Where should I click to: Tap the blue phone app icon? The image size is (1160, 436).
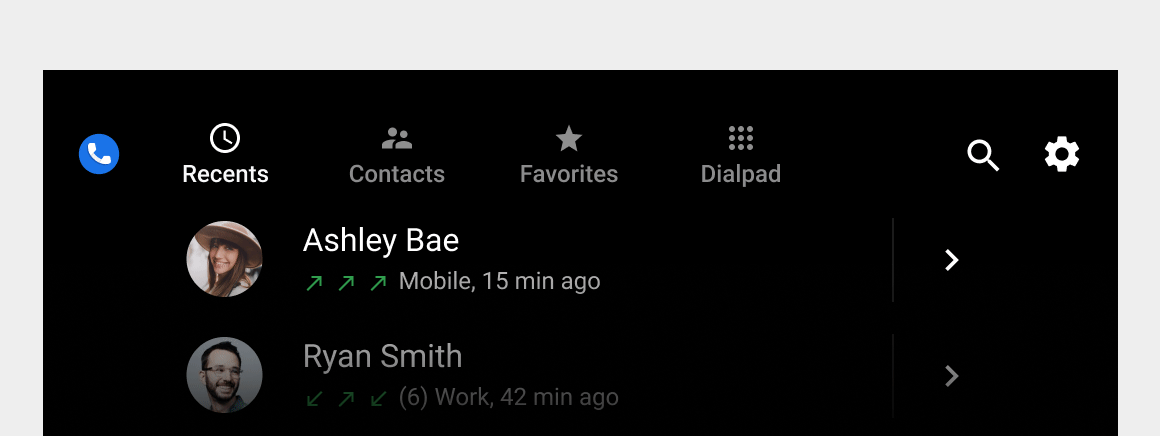(x=99, y=154)
